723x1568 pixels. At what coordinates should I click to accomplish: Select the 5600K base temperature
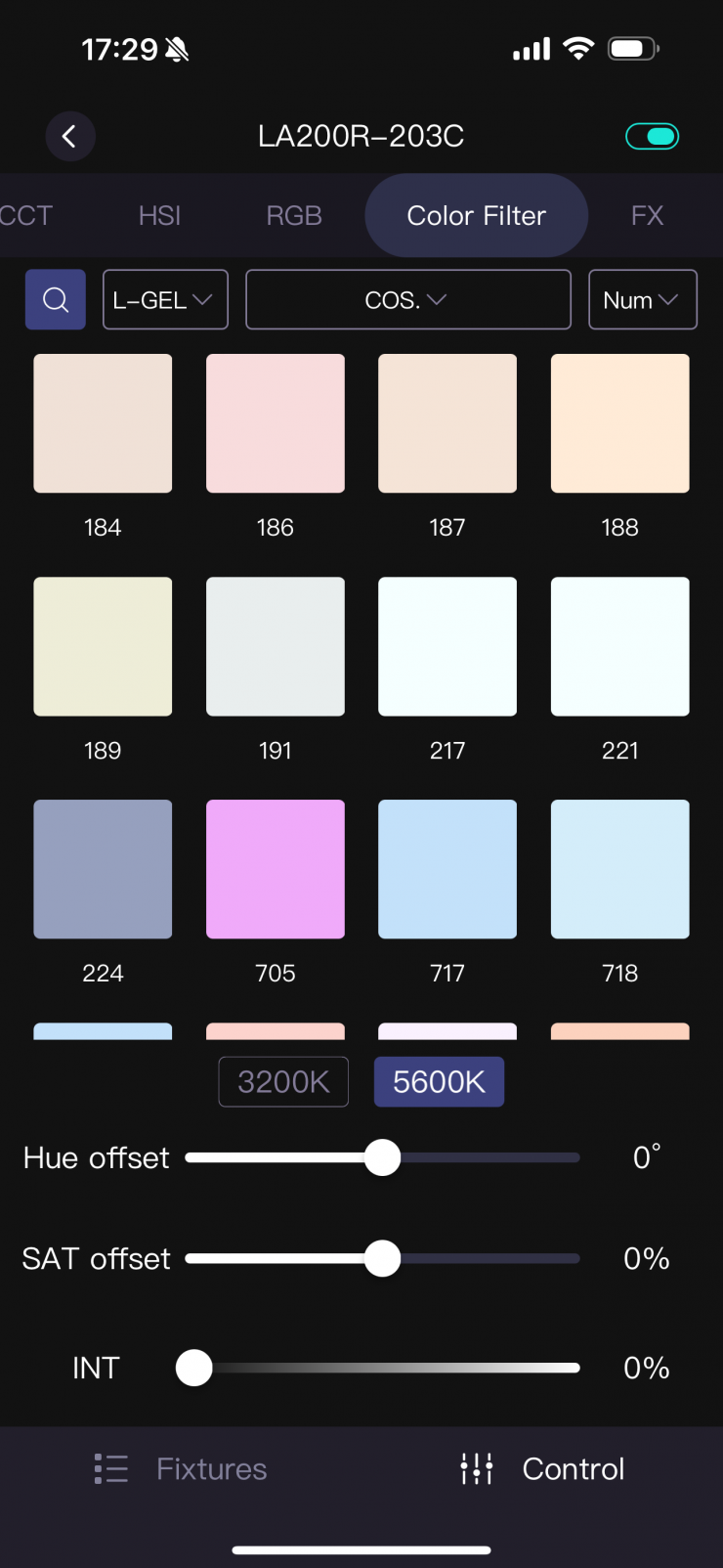tap(439, 1081)
